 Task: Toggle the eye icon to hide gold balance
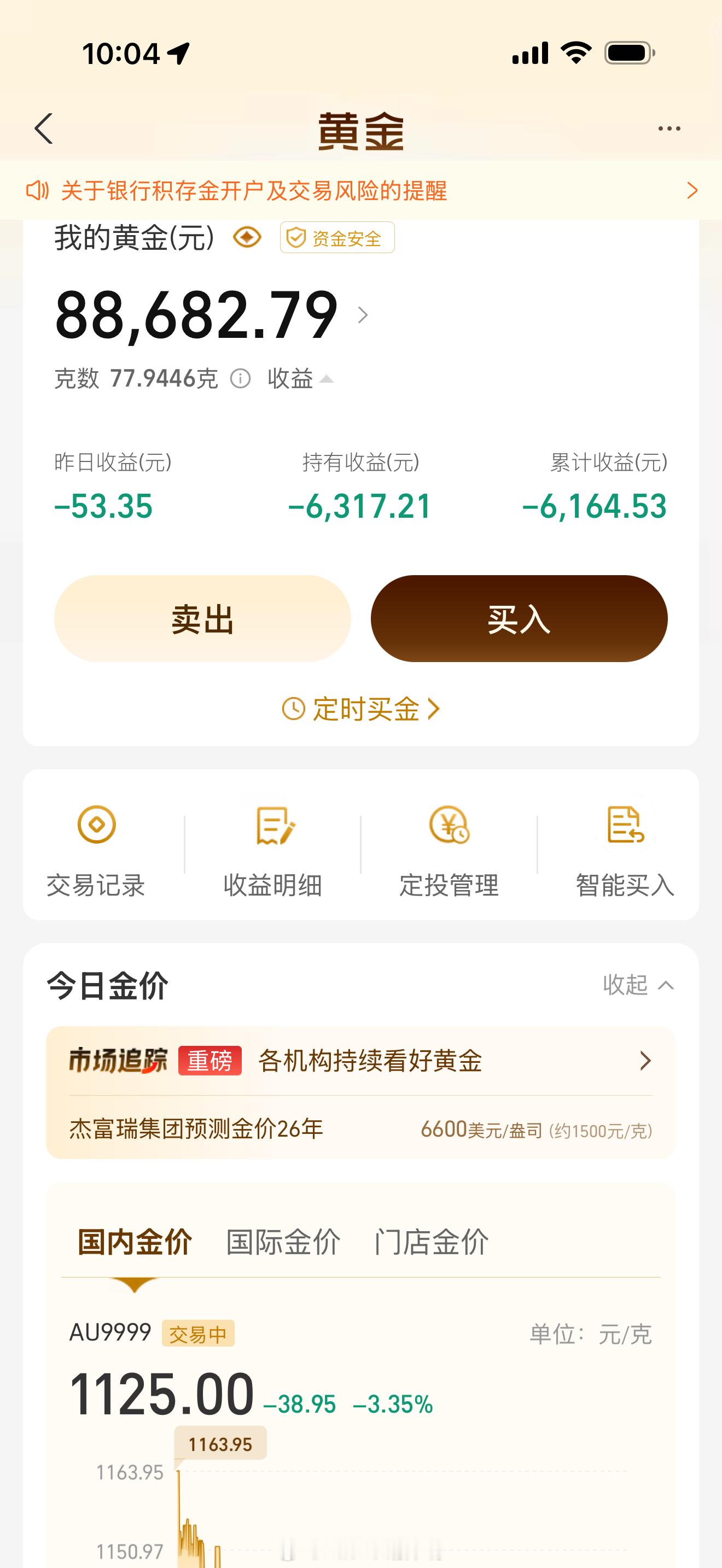[246, 238]
